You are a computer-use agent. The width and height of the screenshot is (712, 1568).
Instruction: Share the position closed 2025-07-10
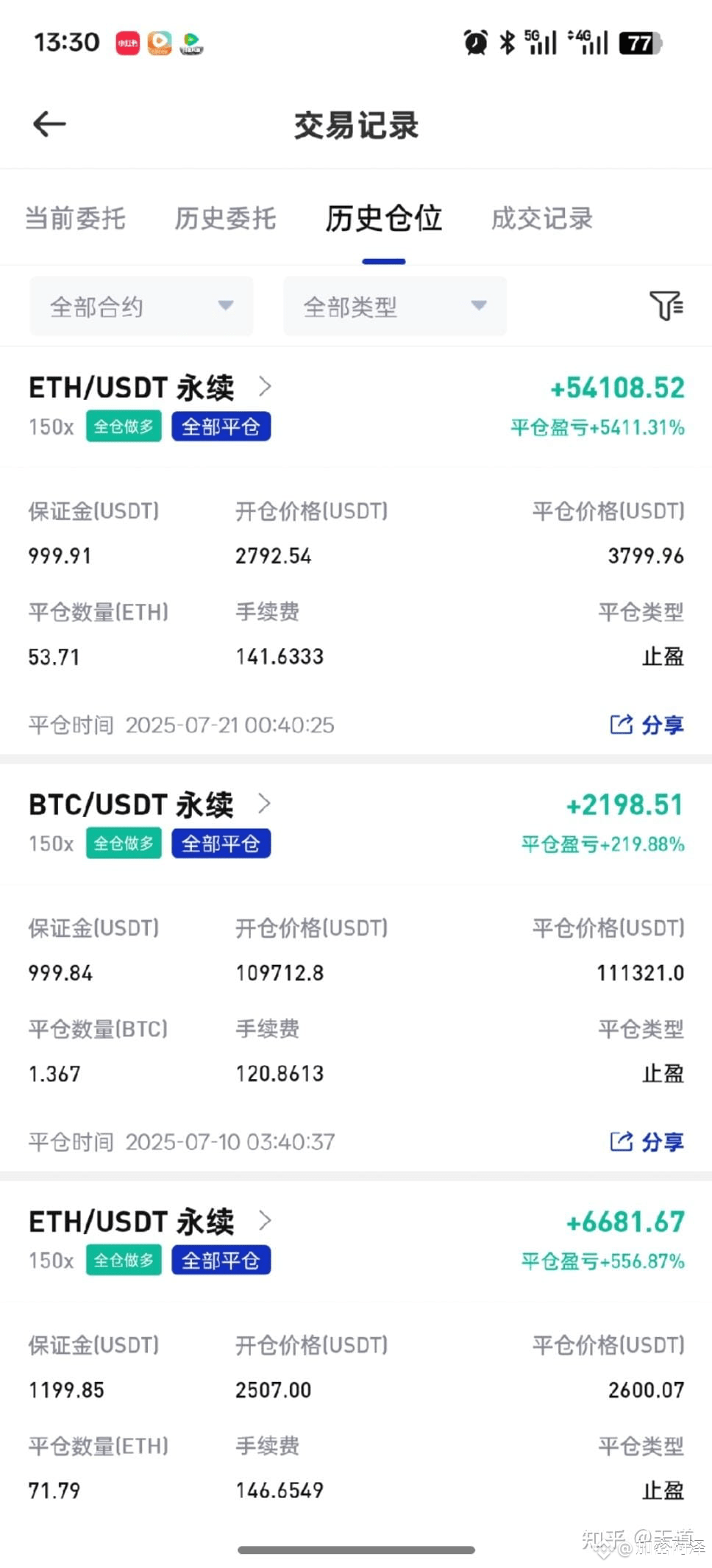point(647,1142)
